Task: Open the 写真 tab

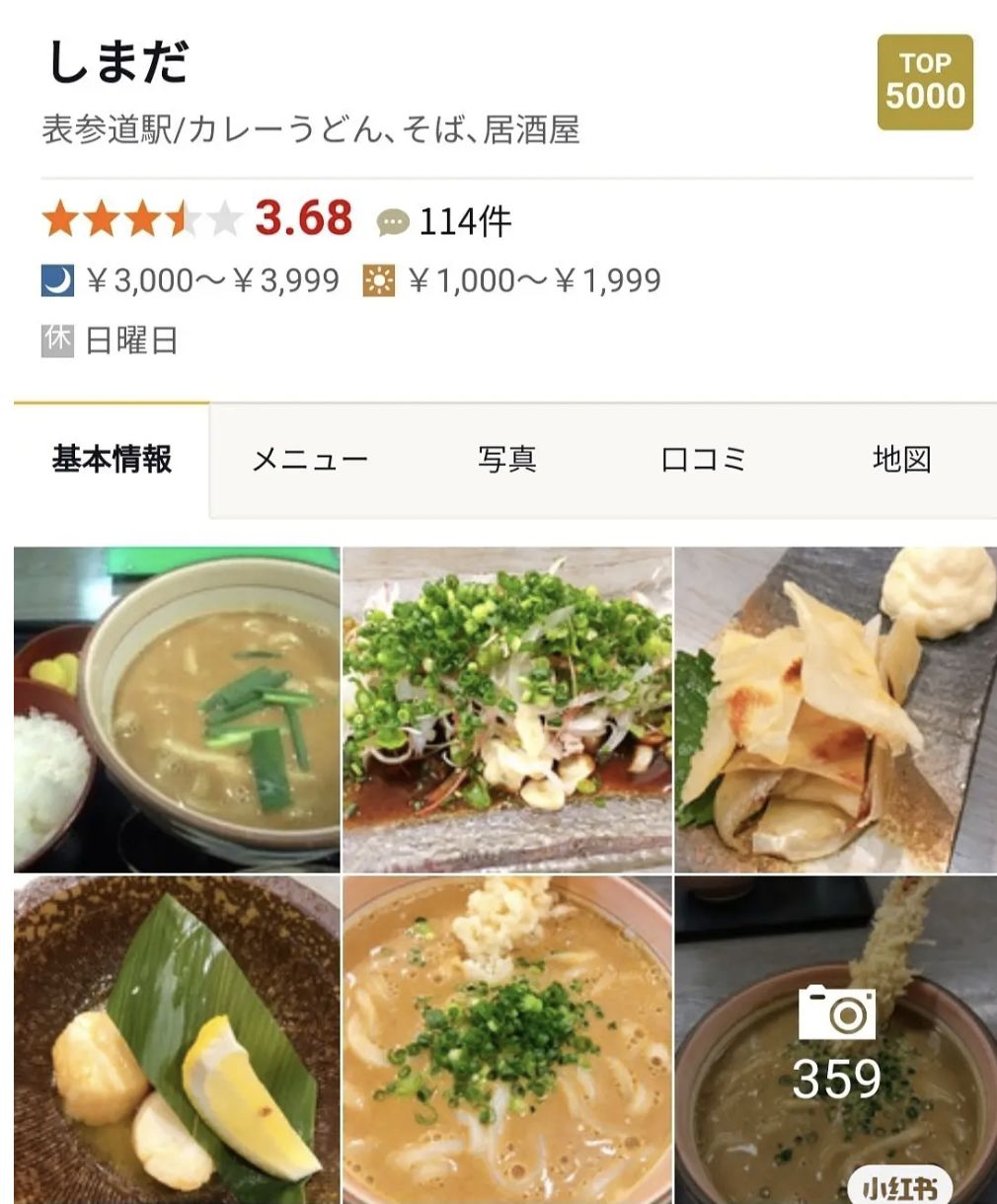Action: point(506,460)
